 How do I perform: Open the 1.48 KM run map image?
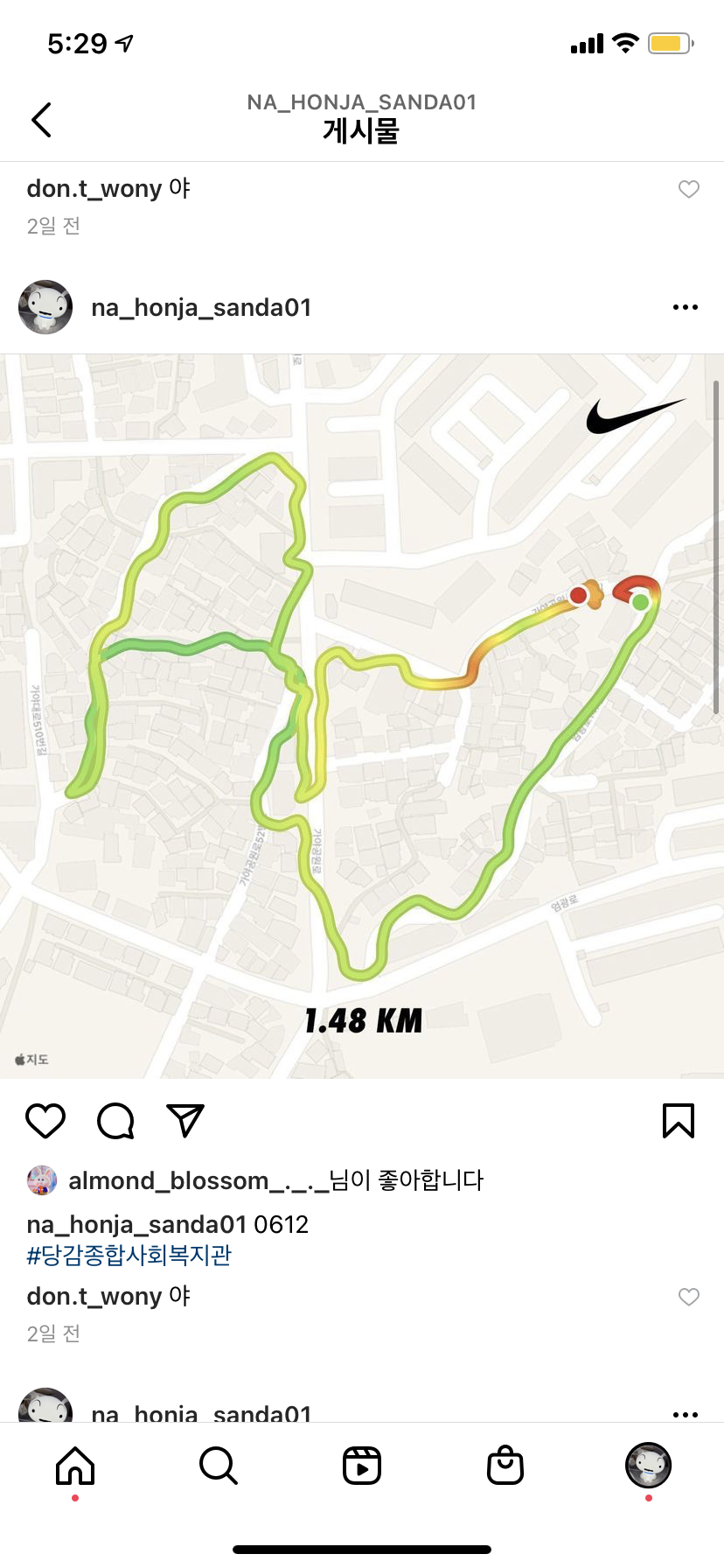[x=362, y=716]
